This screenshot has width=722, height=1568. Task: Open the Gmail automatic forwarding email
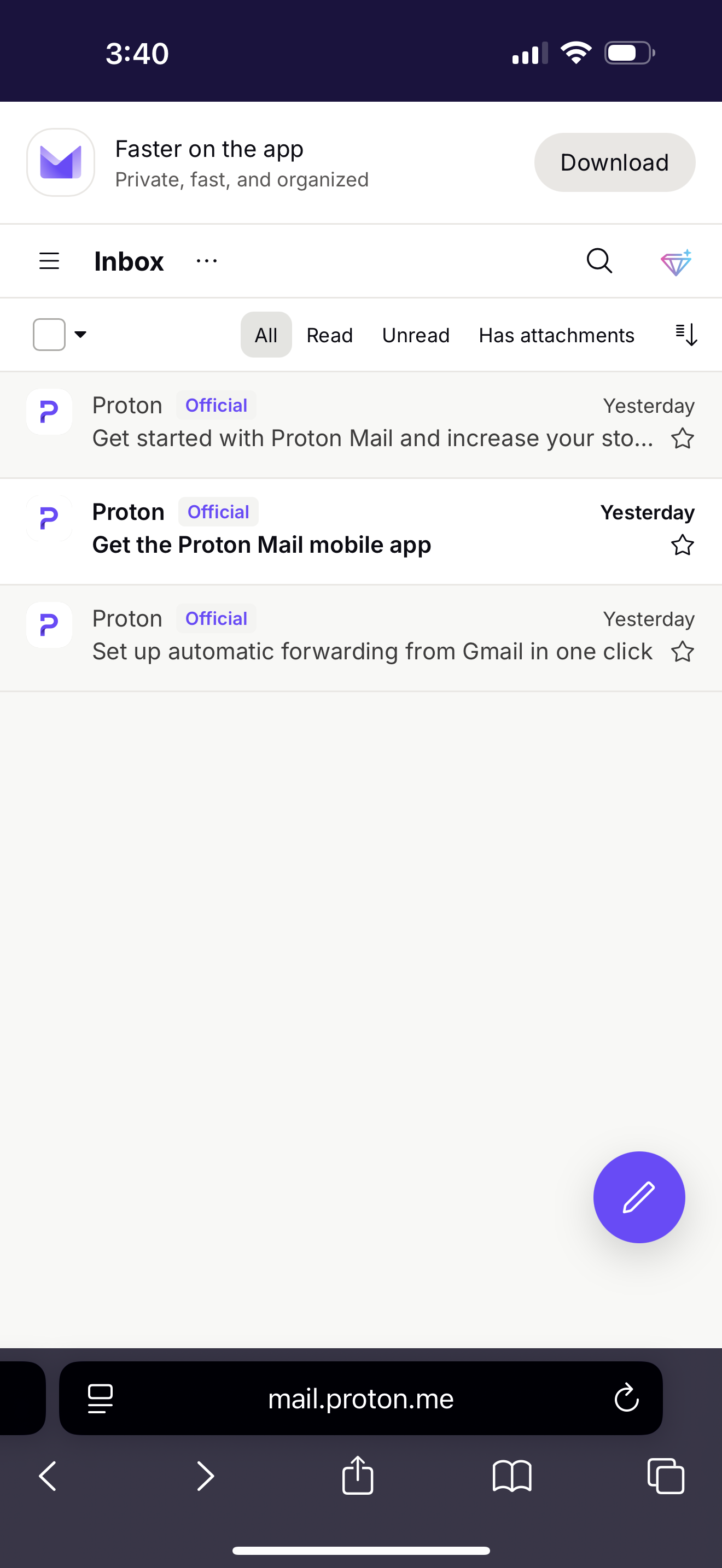point(371,651)
